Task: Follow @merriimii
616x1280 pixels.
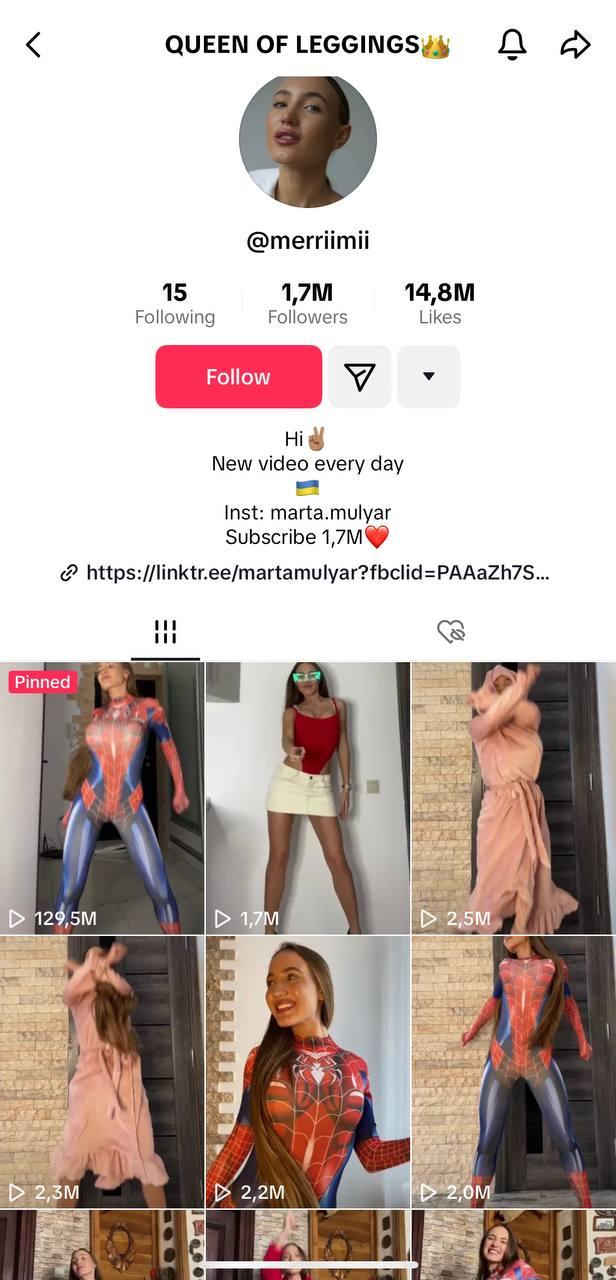Action: (x=238, y=377)
